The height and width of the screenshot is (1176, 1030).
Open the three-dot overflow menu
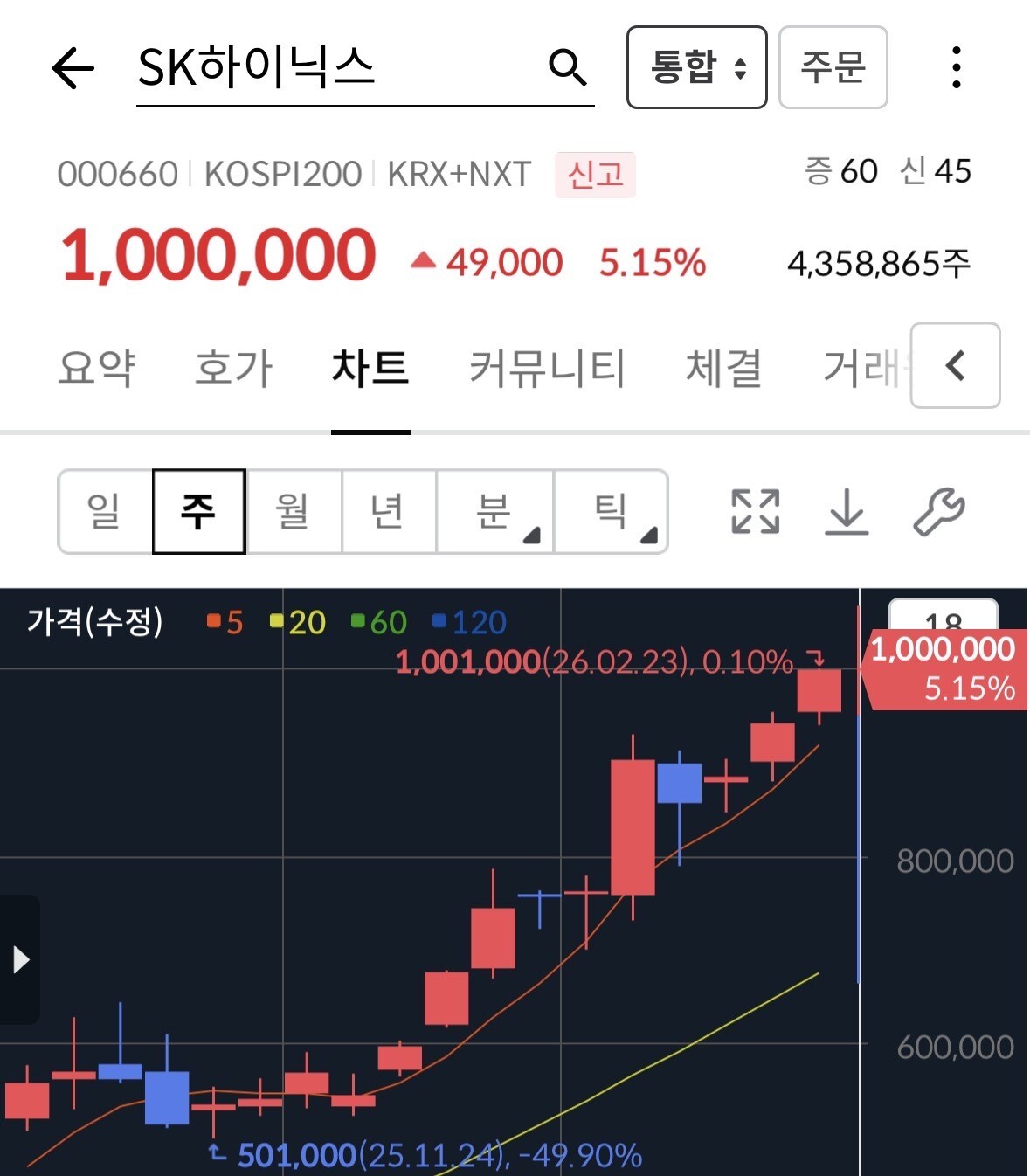point(957,67)
